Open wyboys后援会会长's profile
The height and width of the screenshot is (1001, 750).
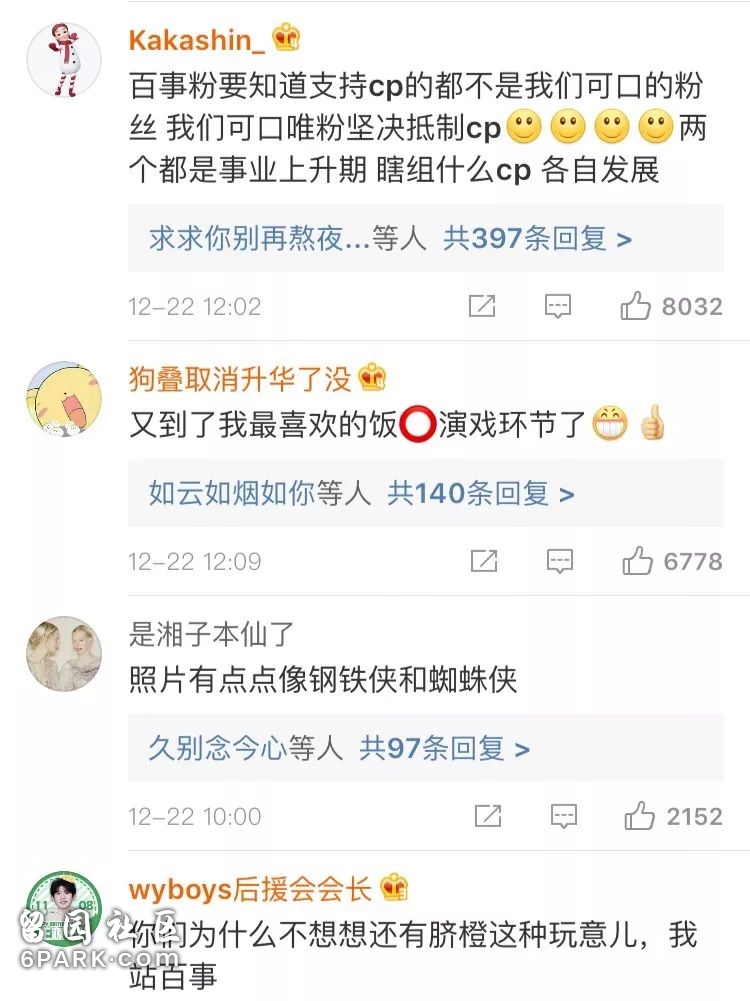[x=250, y=888]
